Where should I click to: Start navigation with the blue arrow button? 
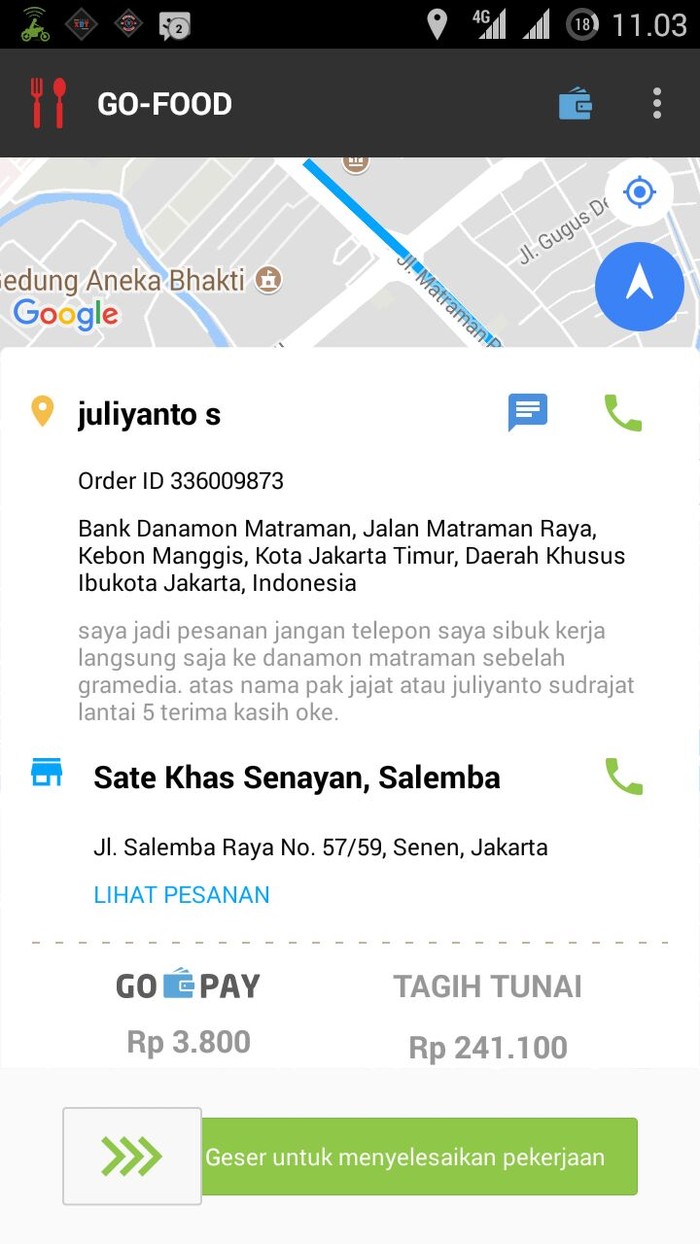640,286
